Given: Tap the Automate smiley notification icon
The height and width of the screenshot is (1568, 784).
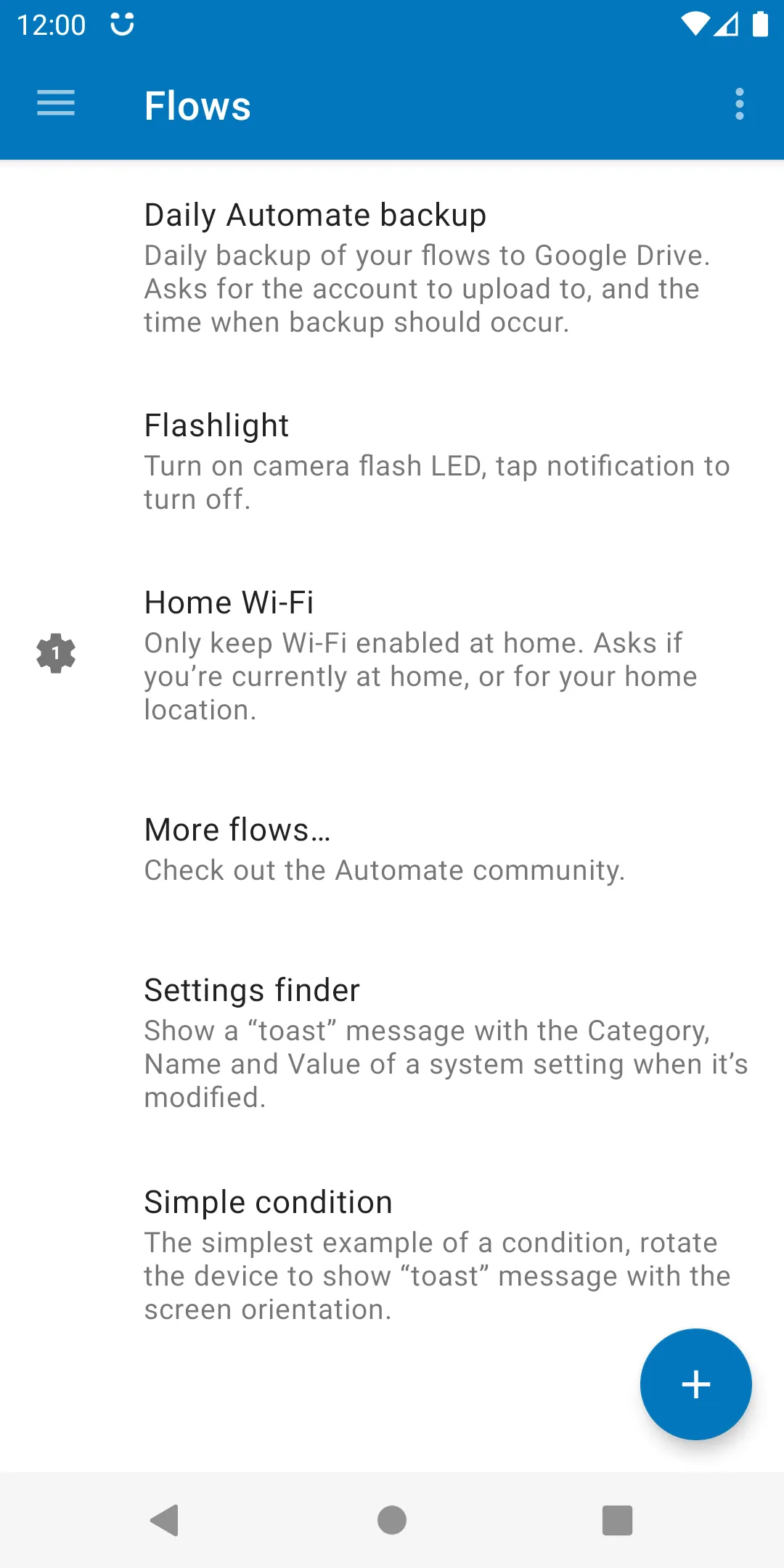Looking at the screenshot, I should point(122,24).
